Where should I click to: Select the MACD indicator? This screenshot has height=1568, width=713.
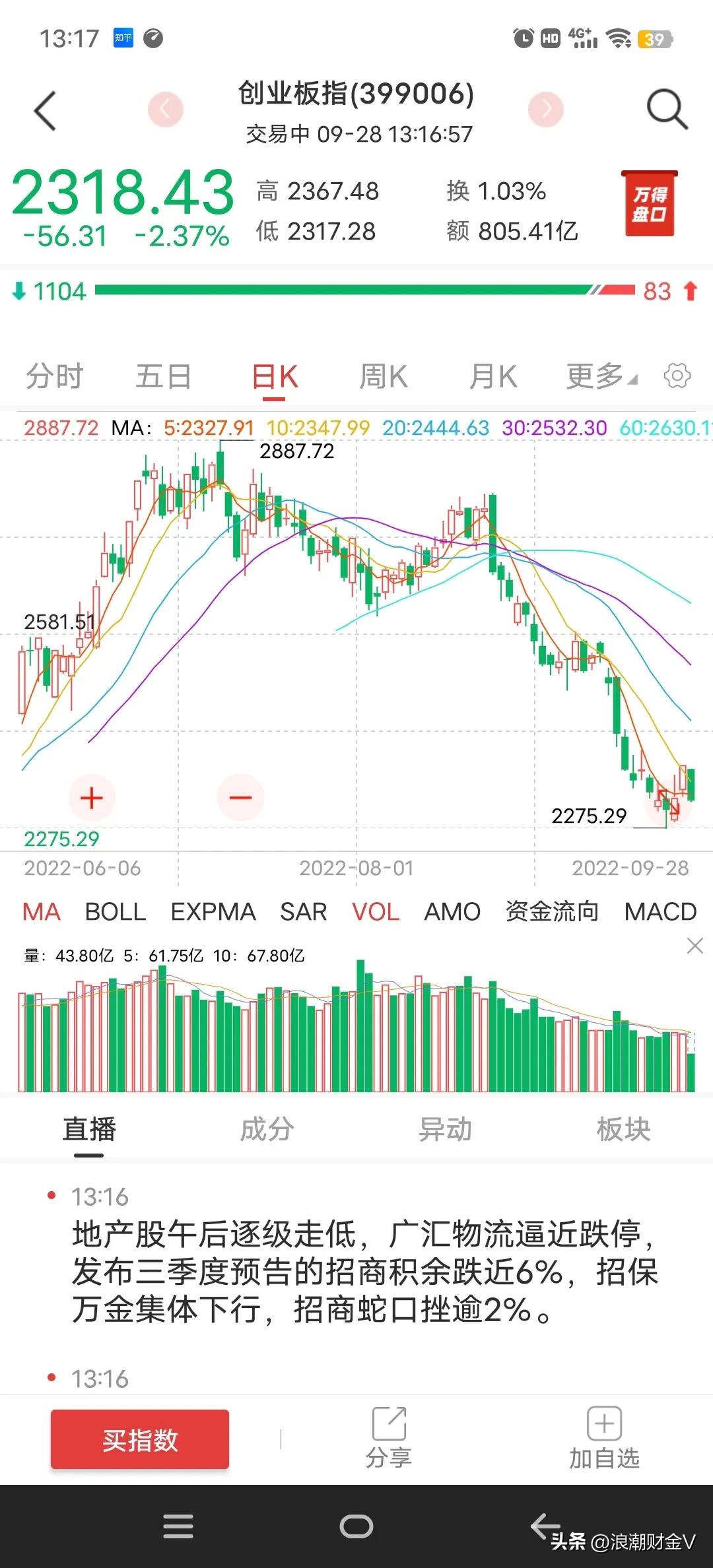tap(660, 912)
